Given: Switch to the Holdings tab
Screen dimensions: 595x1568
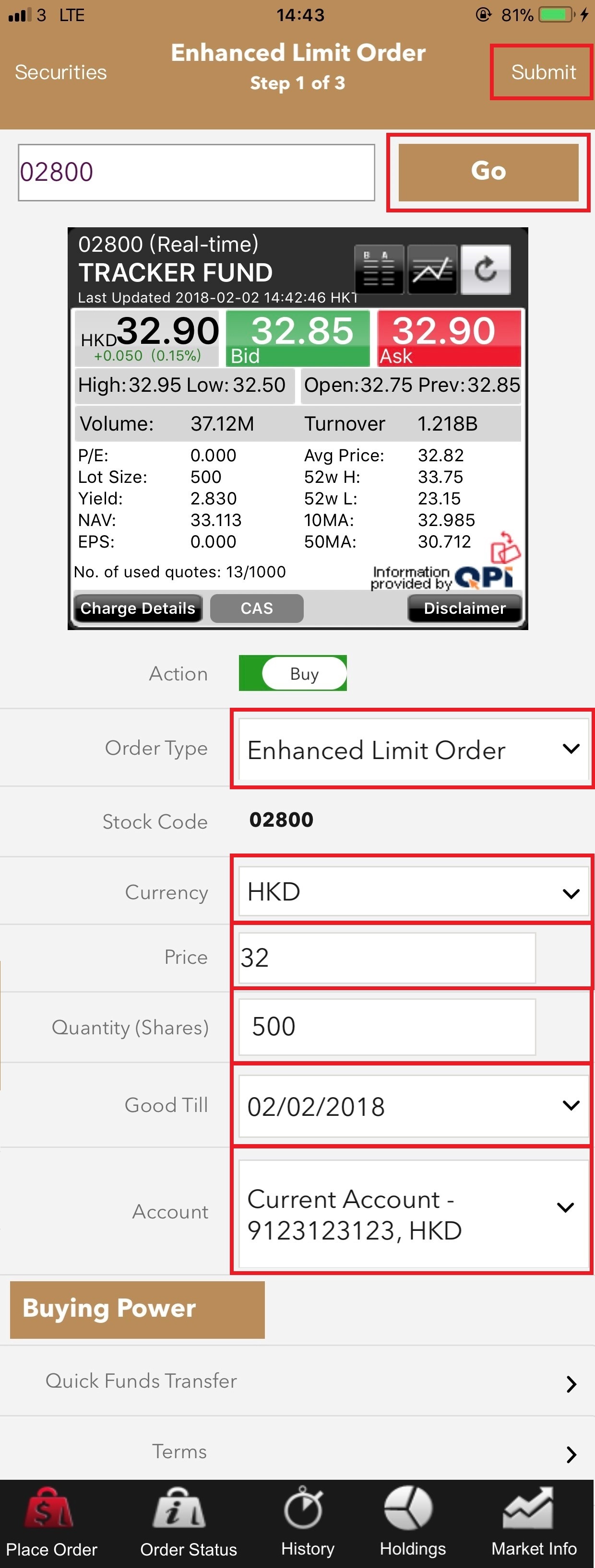Looking at the screenshot, I should [x=412, y=1521].
